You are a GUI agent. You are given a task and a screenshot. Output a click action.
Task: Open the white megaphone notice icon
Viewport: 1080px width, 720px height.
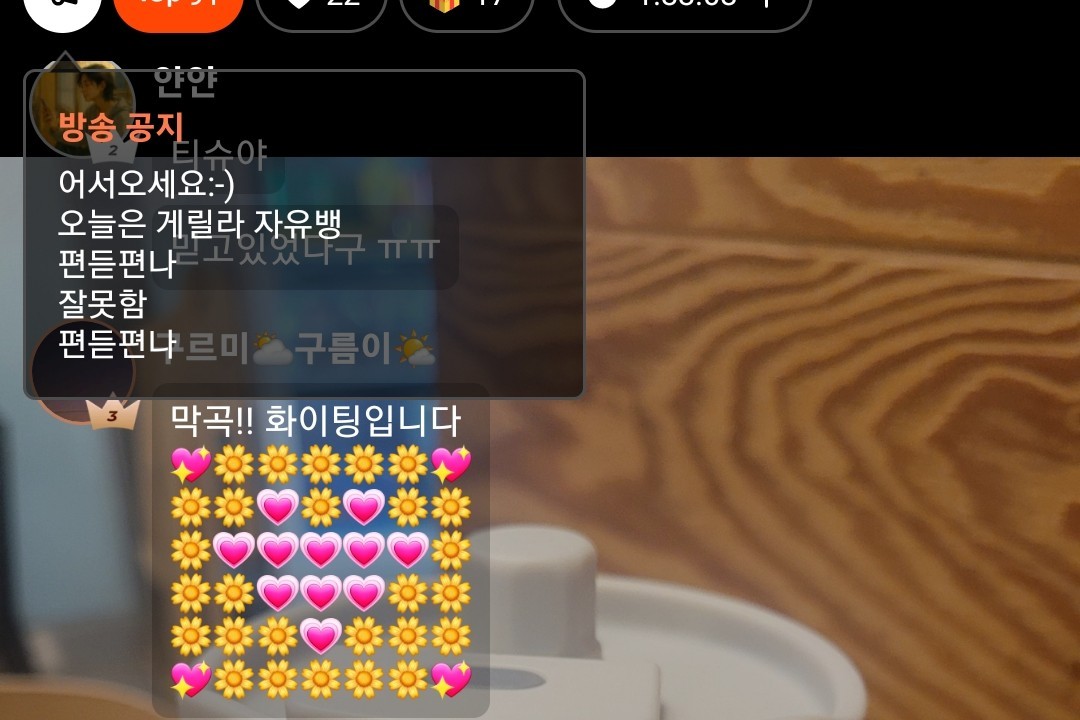(62, 8)
